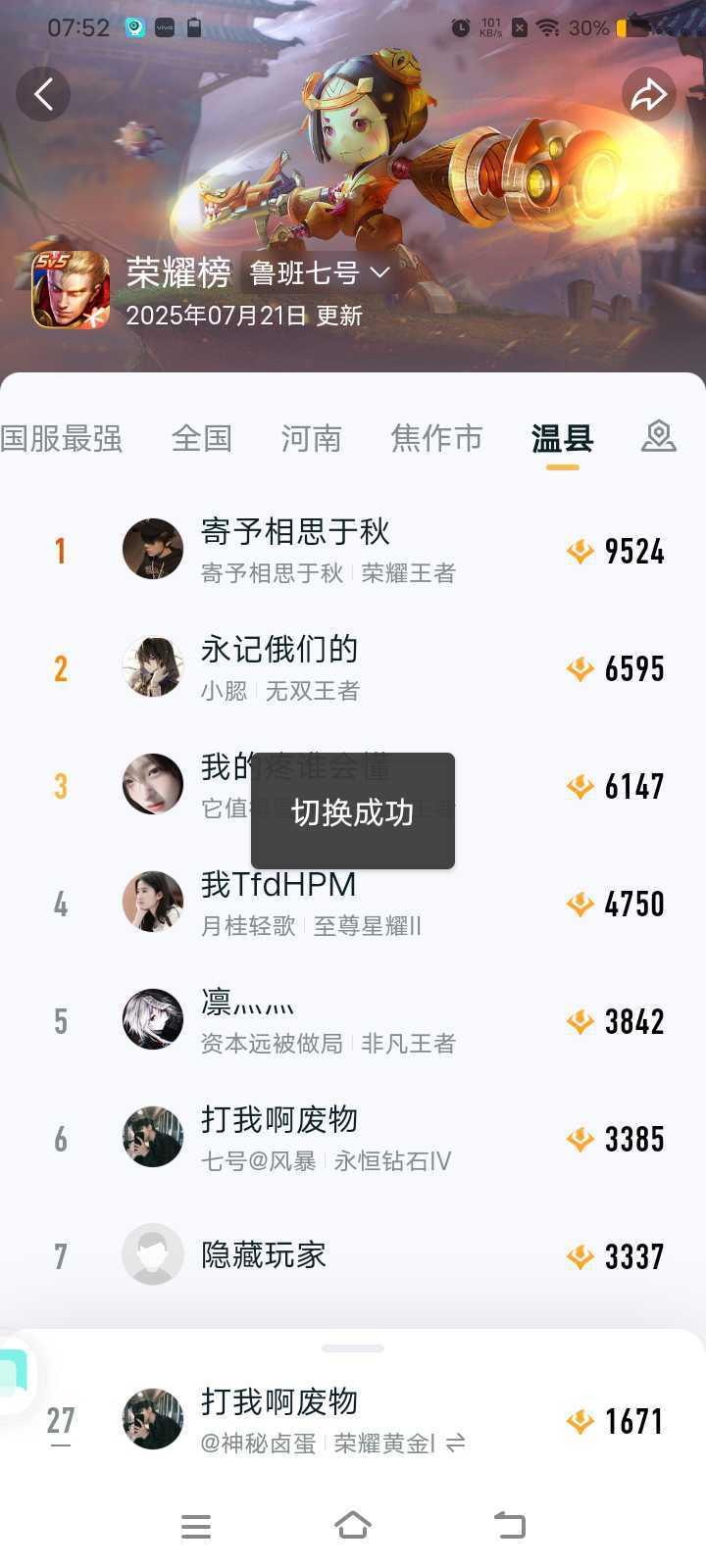This screenshot has height=1568, width=706.
Task: Expand the bottom panel handle
Action: [353, 1348]
